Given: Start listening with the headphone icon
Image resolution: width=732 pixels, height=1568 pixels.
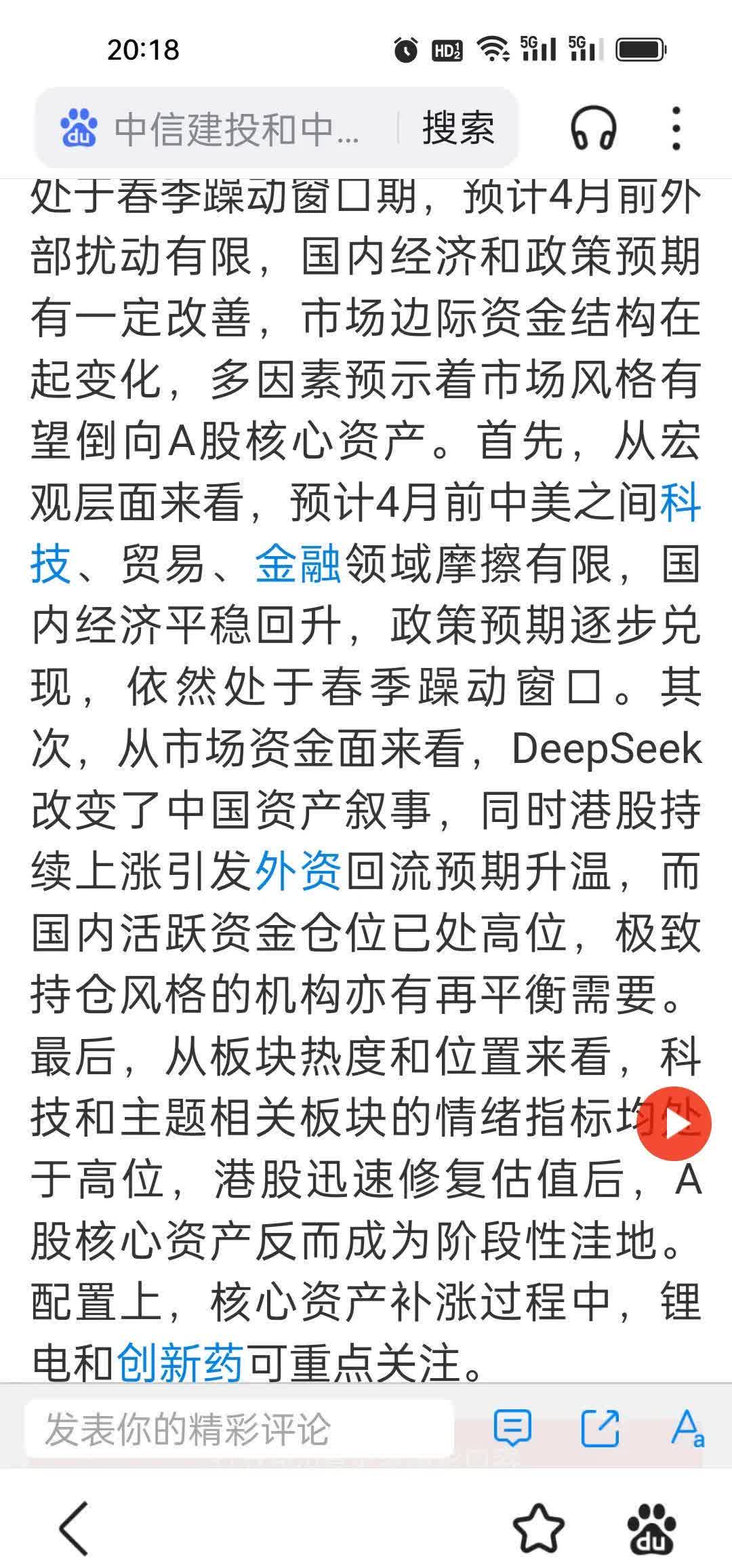Looking at the screenshot, I should click(x=593, y=128).
